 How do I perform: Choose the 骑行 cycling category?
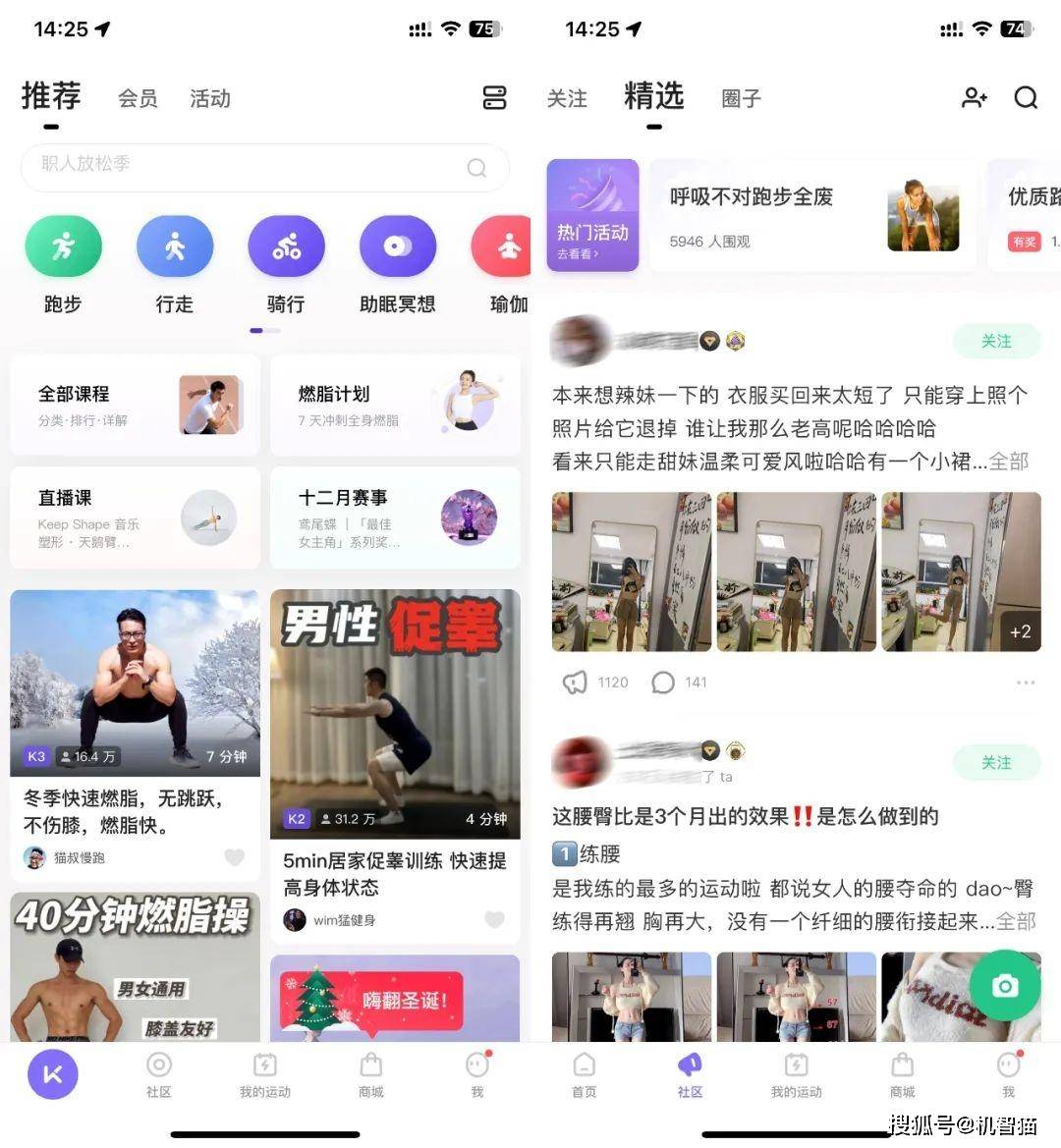[286, 247]
